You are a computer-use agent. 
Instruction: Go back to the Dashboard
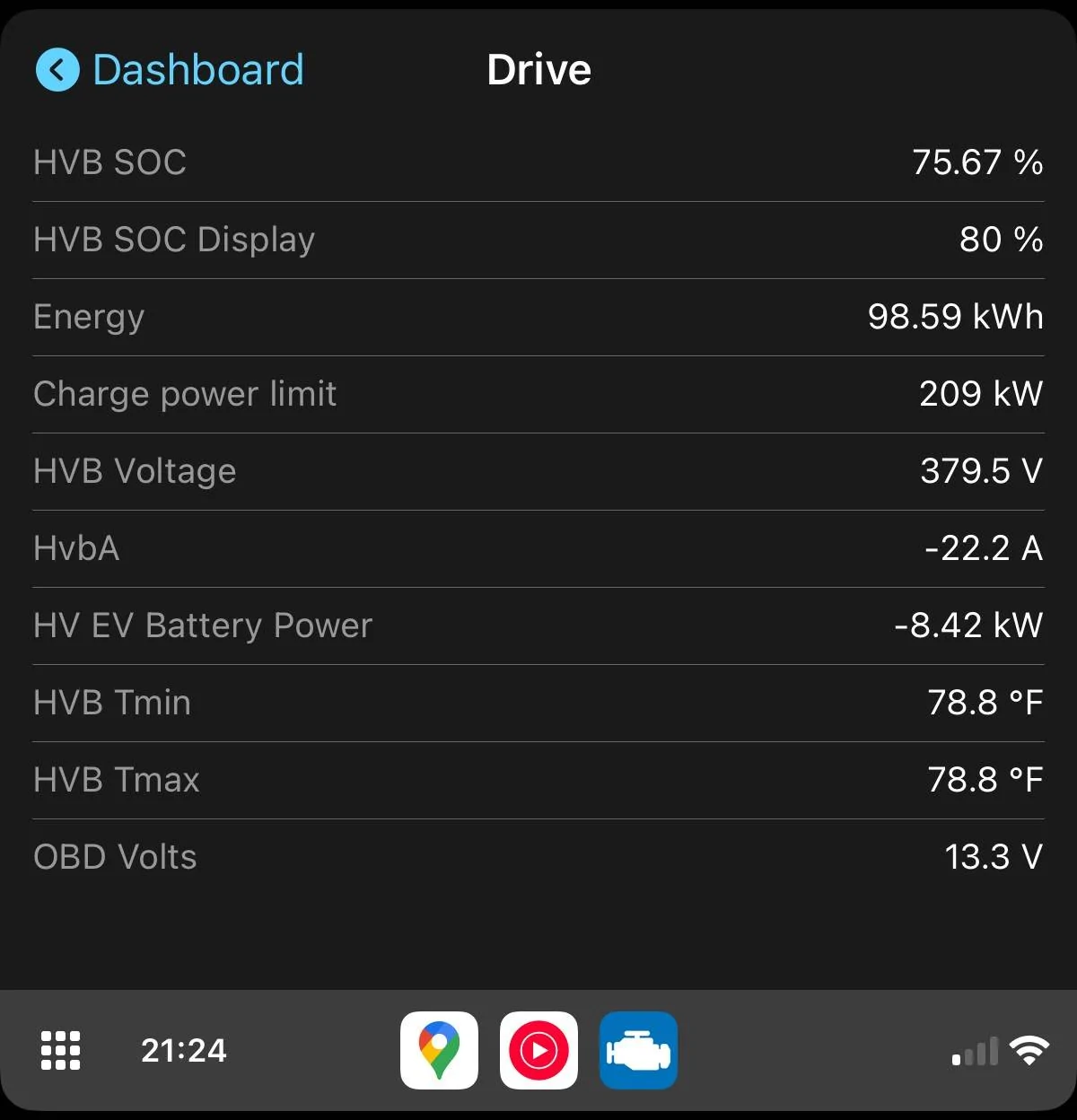click(x=171, y=70)
